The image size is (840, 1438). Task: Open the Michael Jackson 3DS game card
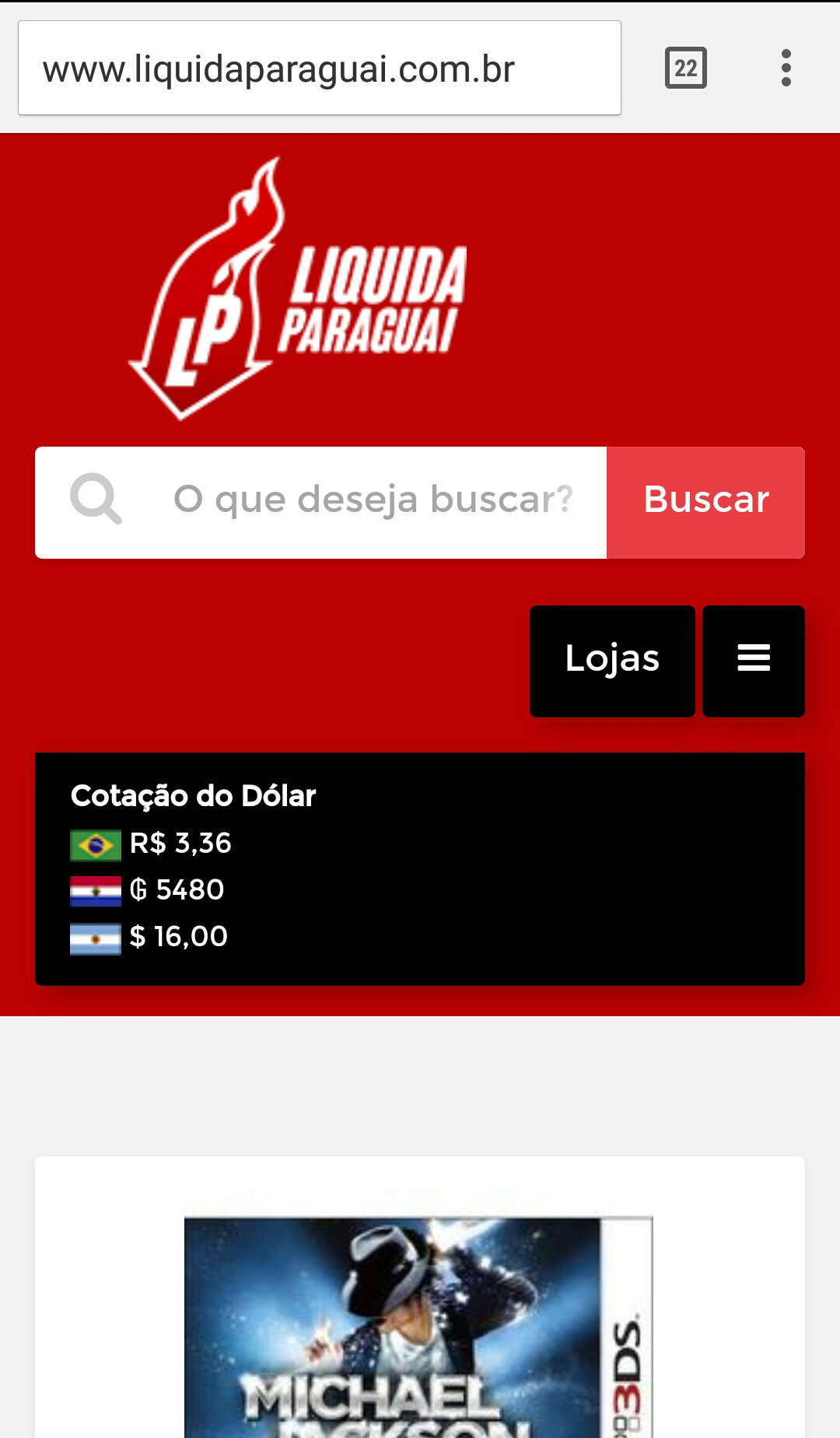[x=418, y=1323]
